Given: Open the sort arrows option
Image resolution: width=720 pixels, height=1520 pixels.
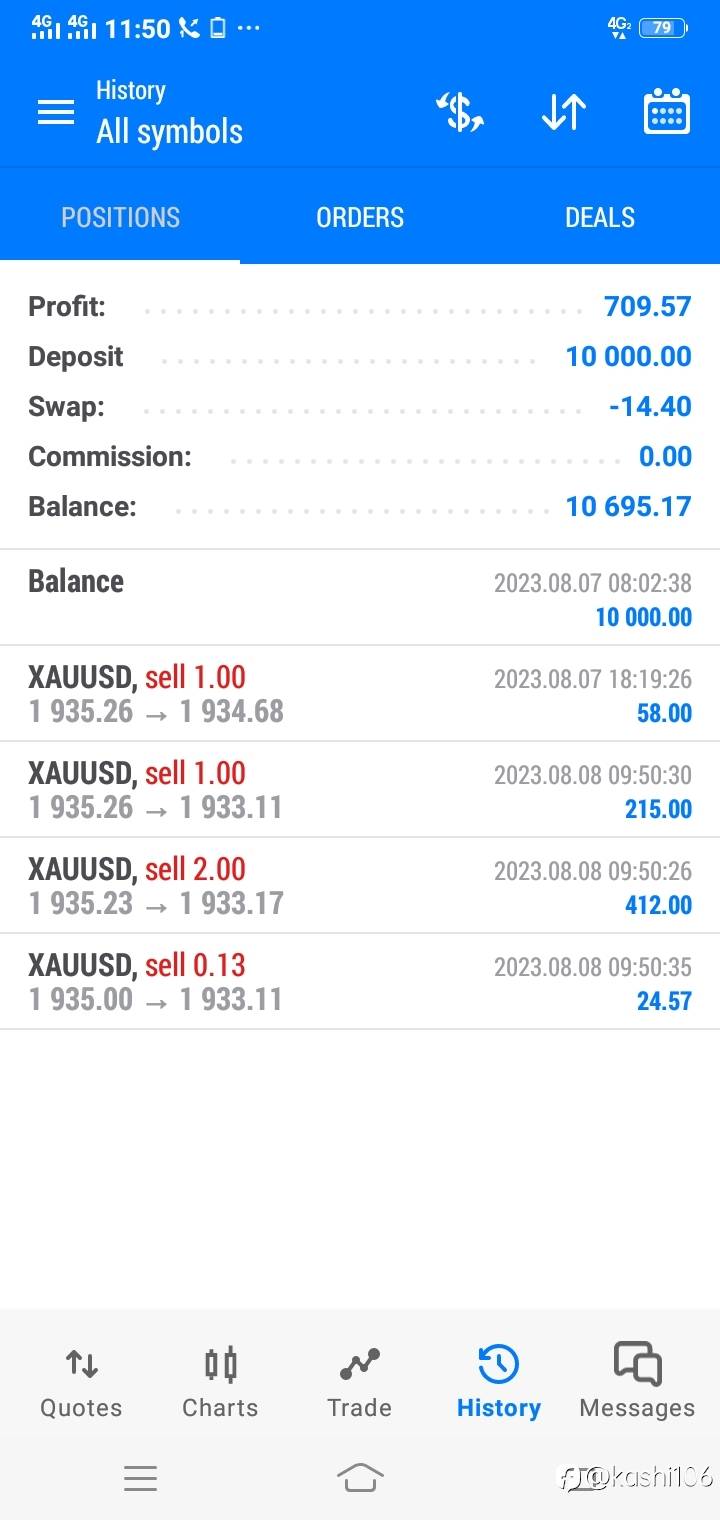Looking at the screenshot, I should tap(563, 112).
